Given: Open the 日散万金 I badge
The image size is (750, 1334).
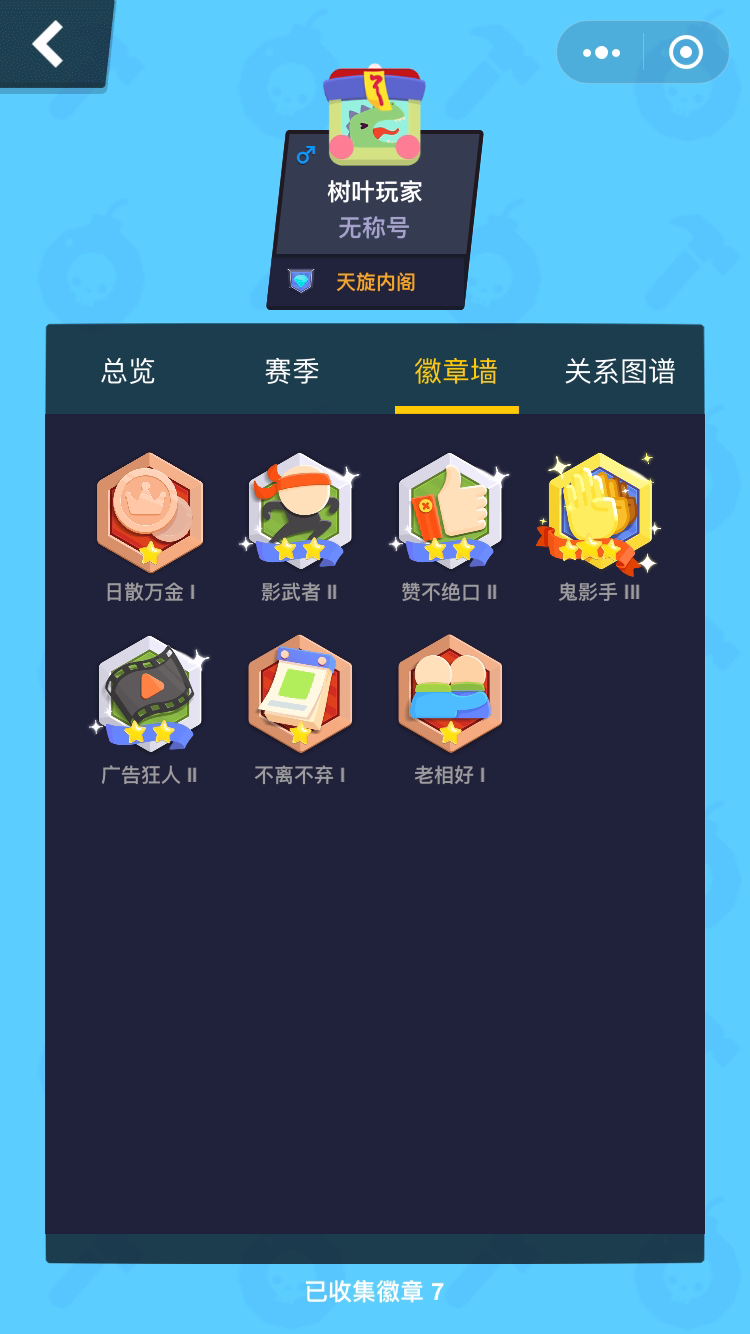Looking at the screenshot, I should [x=150, y=512].
